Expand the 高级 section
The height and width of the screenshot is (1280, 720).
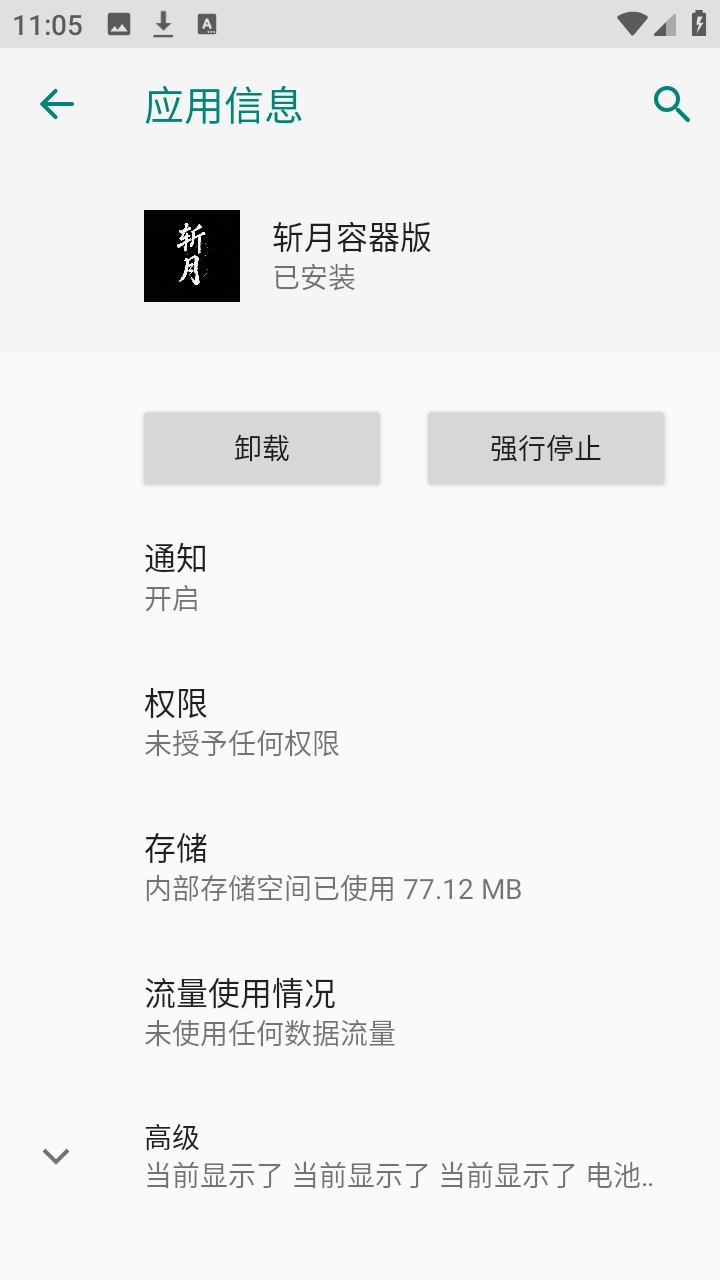[x=360, y=1156]
